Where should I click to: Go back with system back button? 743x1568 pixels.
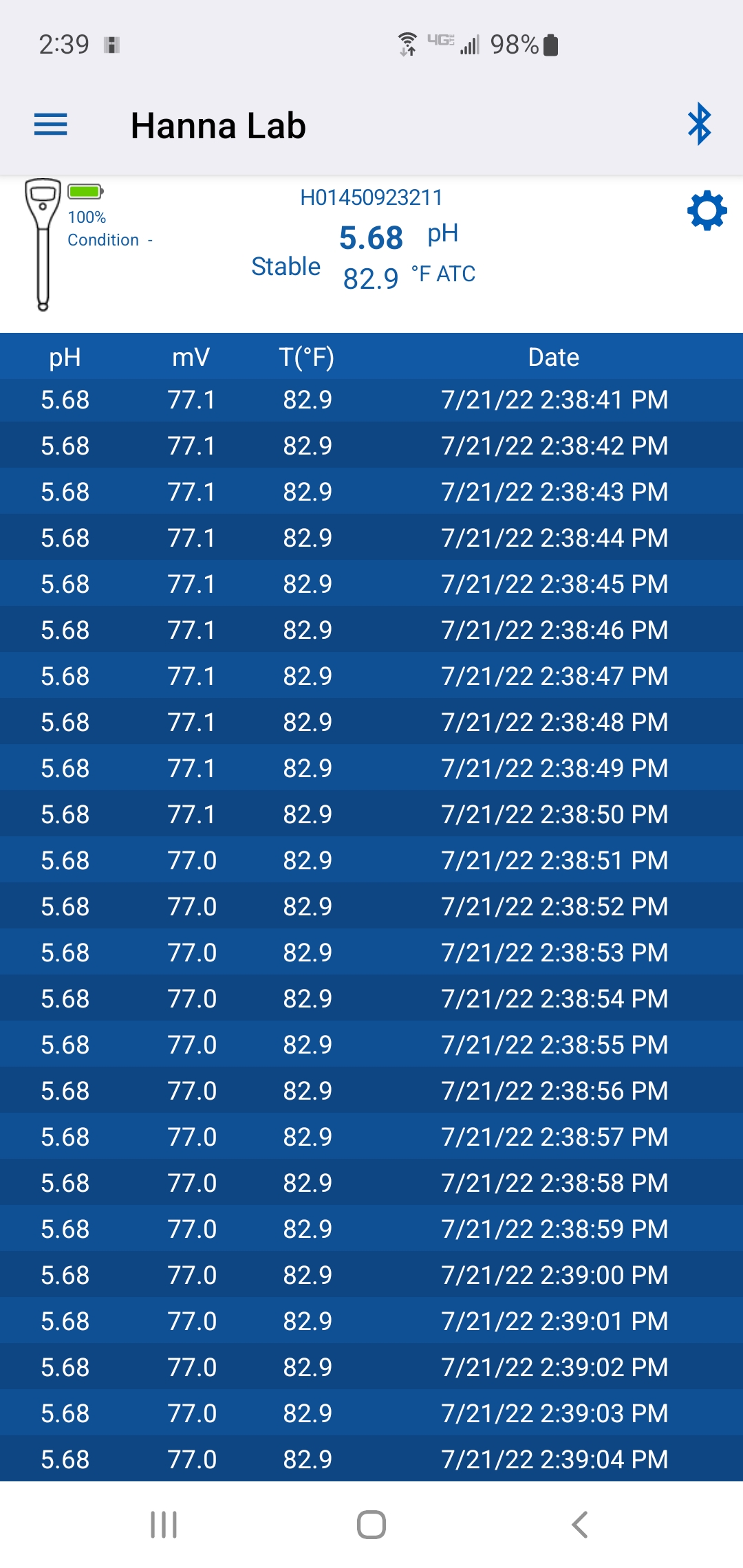click(580, 1525)
